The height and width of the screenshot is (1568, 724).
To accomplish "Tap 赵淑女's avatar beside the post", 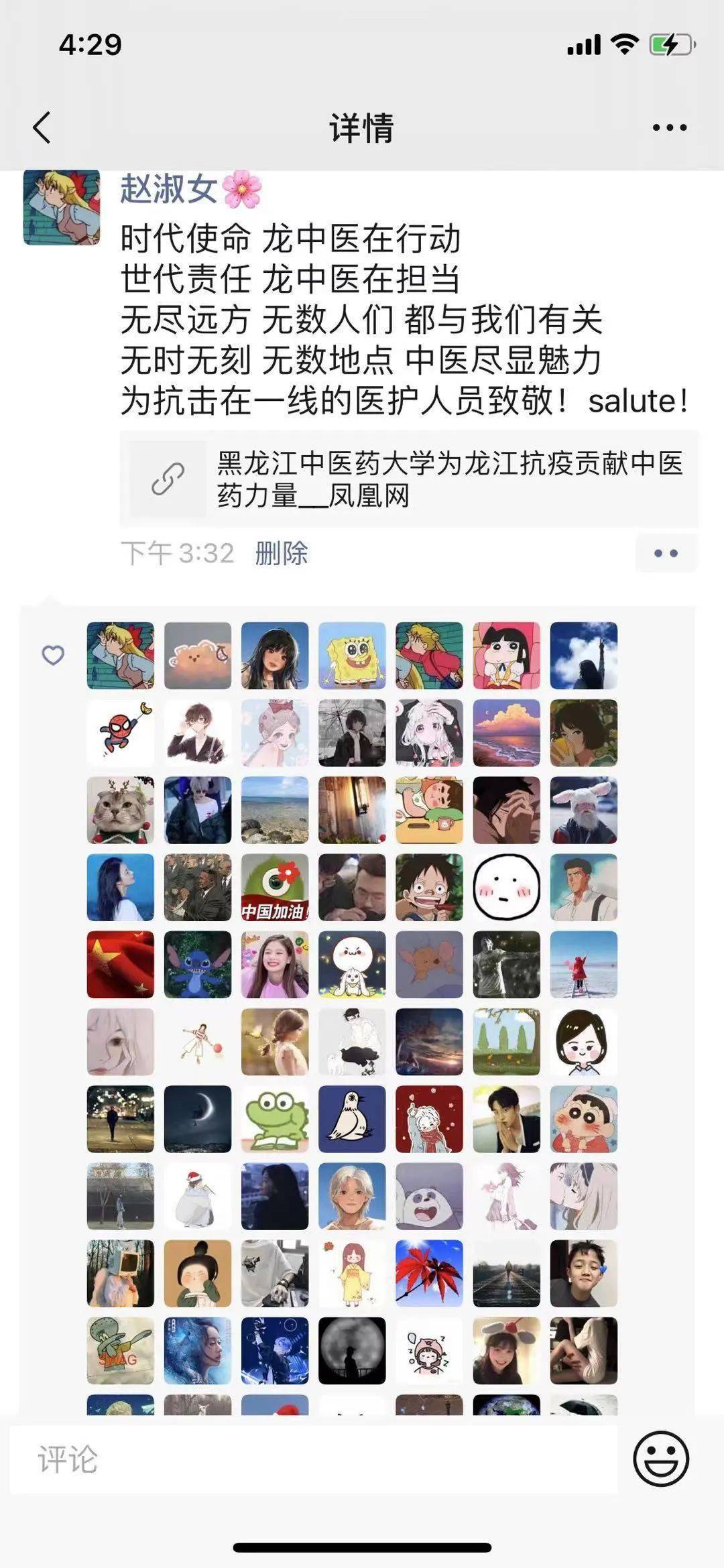I will coord(62,207).
